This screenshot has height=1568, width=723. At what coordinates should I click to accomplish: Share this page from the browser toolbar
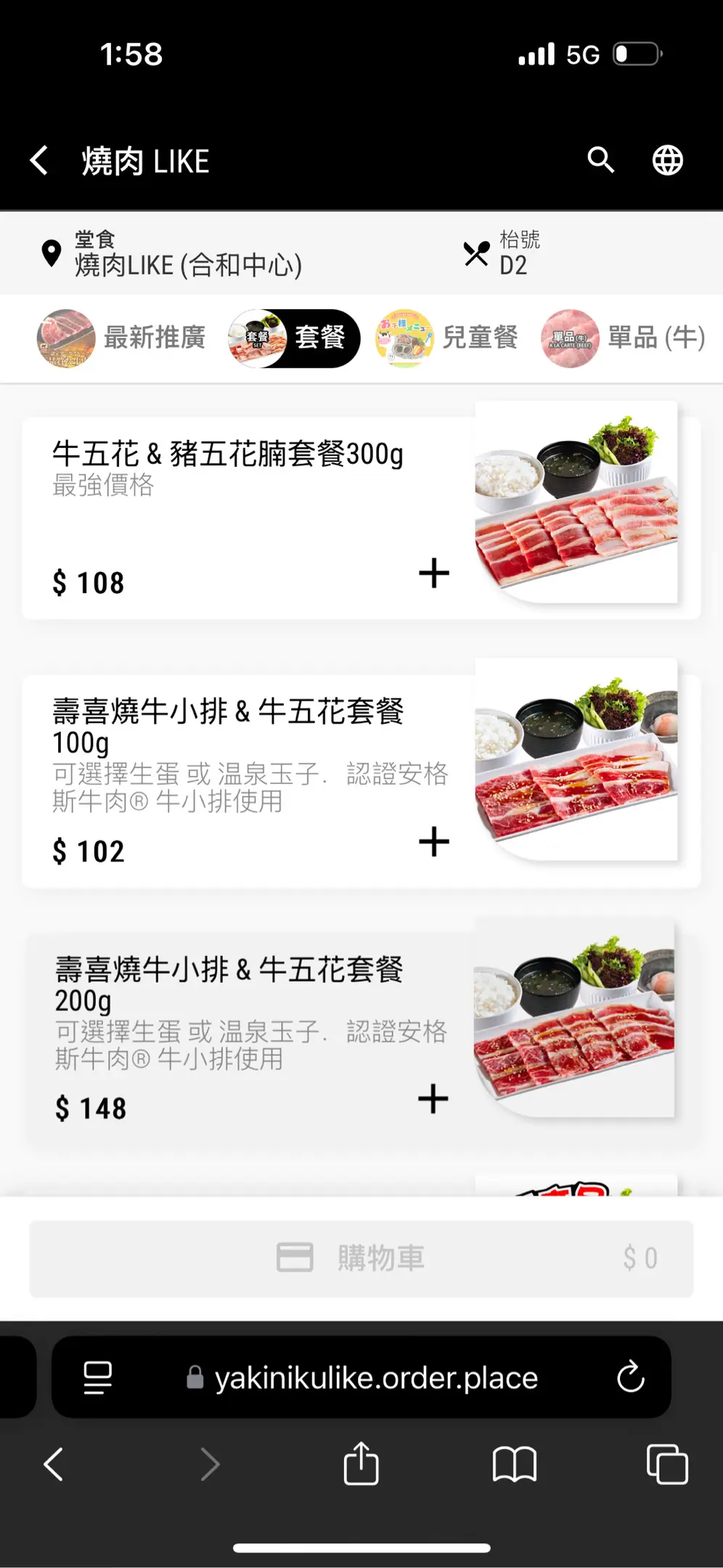coord(361,1464)
